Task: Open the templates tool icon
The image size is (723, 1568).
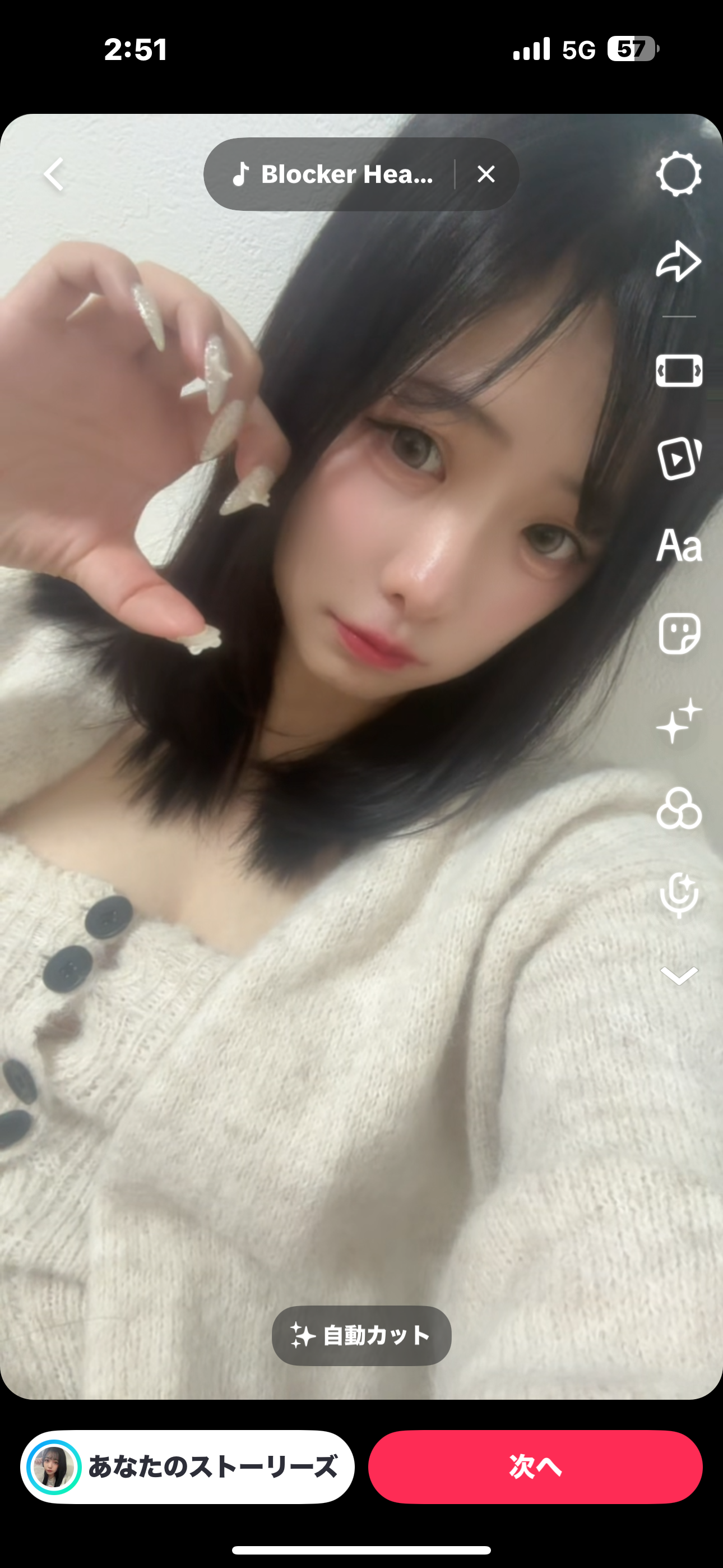Action: coord(679,458)
